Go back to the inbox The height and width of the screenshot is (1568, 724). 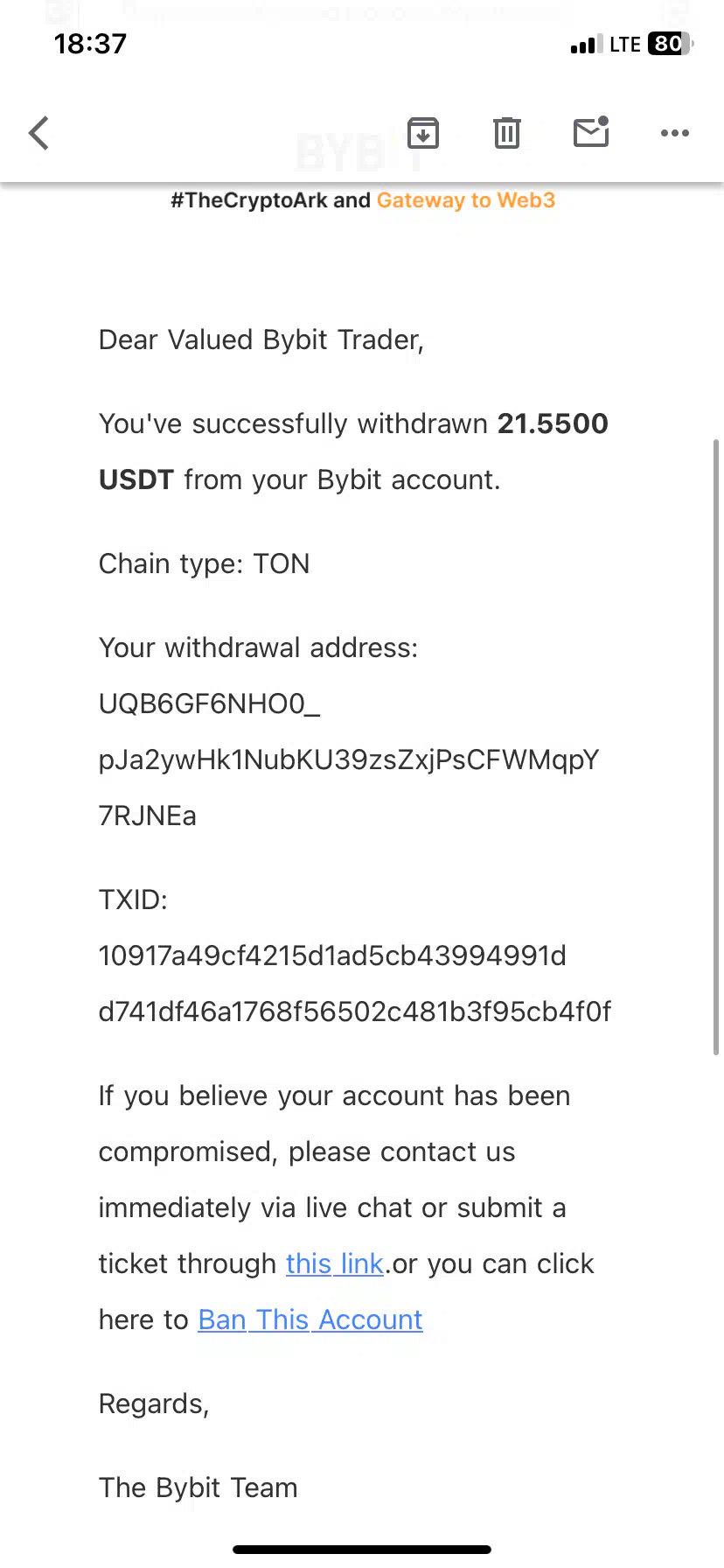(38, 133)
